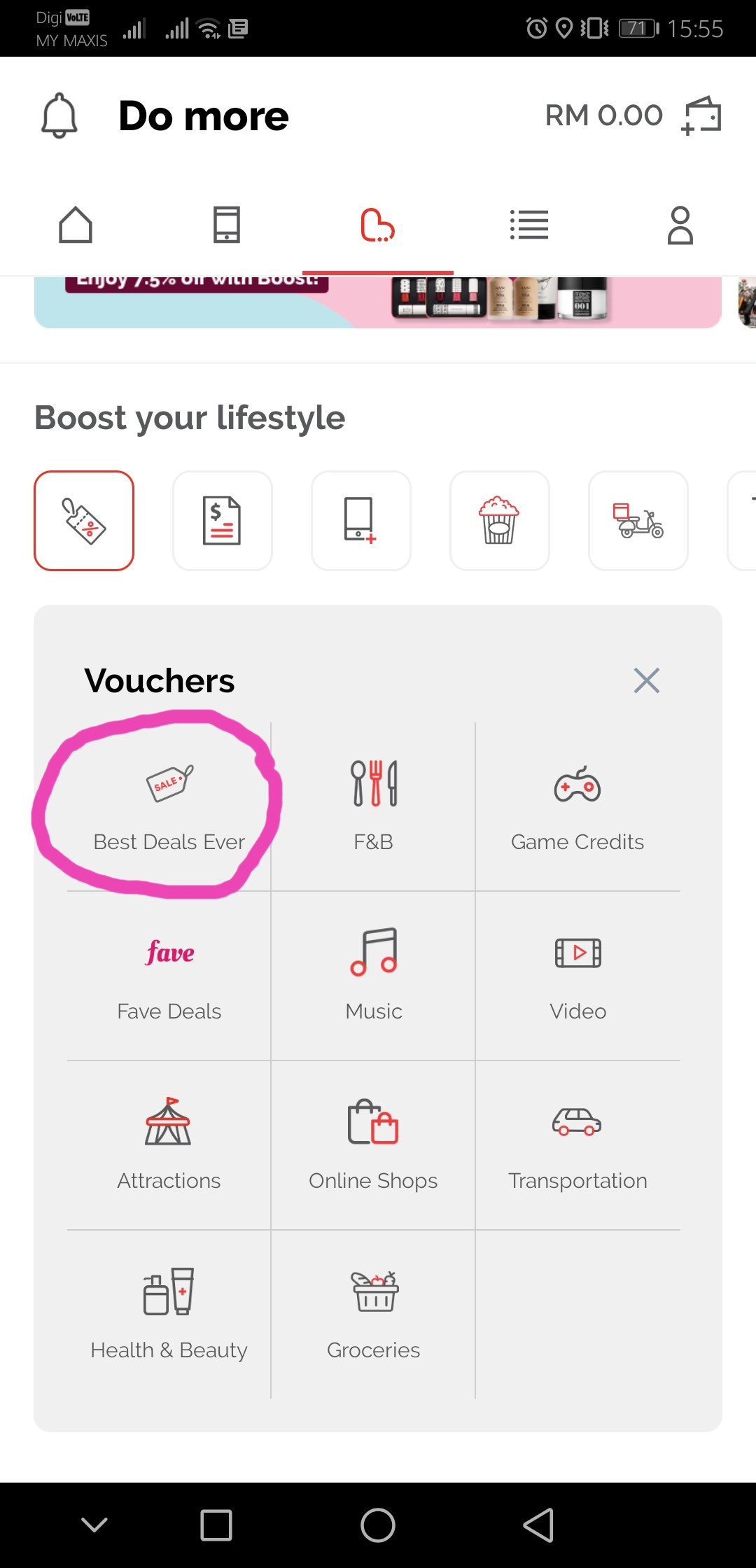Go to the profile tab
Viewport: 756px width, 1568px height.
[680, 225]
